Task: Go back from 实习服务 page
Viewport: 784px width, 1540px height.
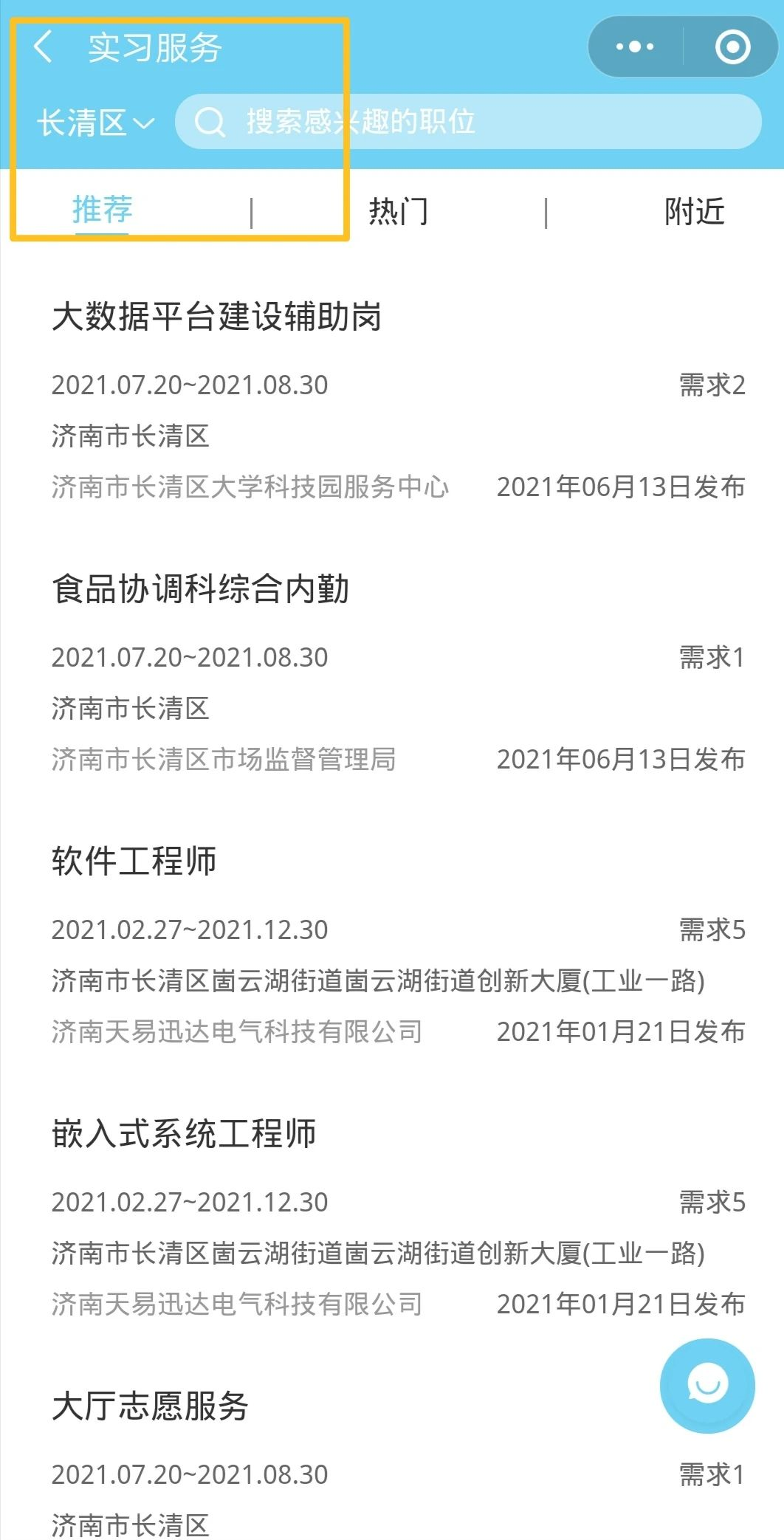Action: [x=43, y=47]
